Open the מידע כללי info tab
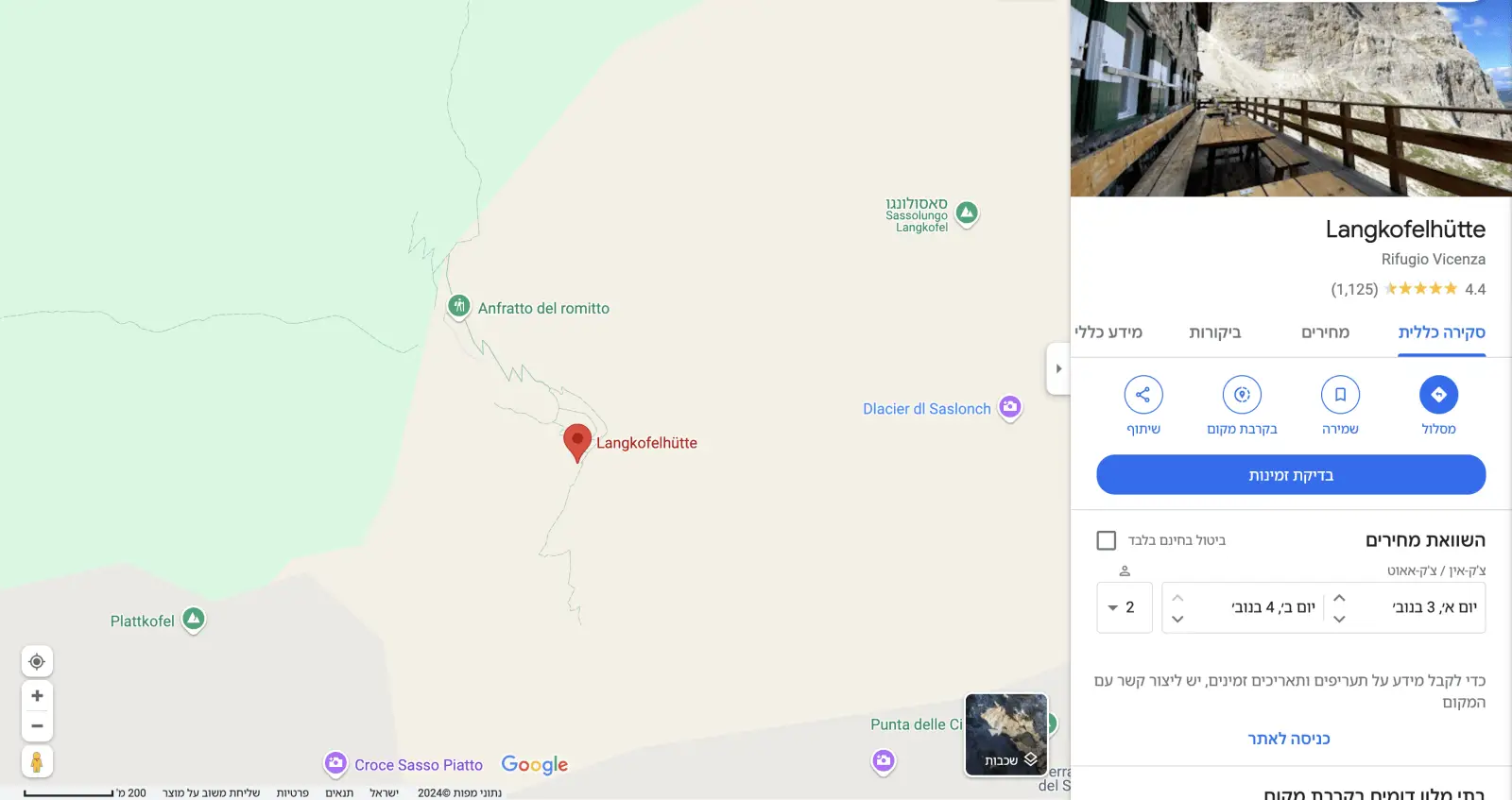1512x800 pixels. [x=1108, y=332]
